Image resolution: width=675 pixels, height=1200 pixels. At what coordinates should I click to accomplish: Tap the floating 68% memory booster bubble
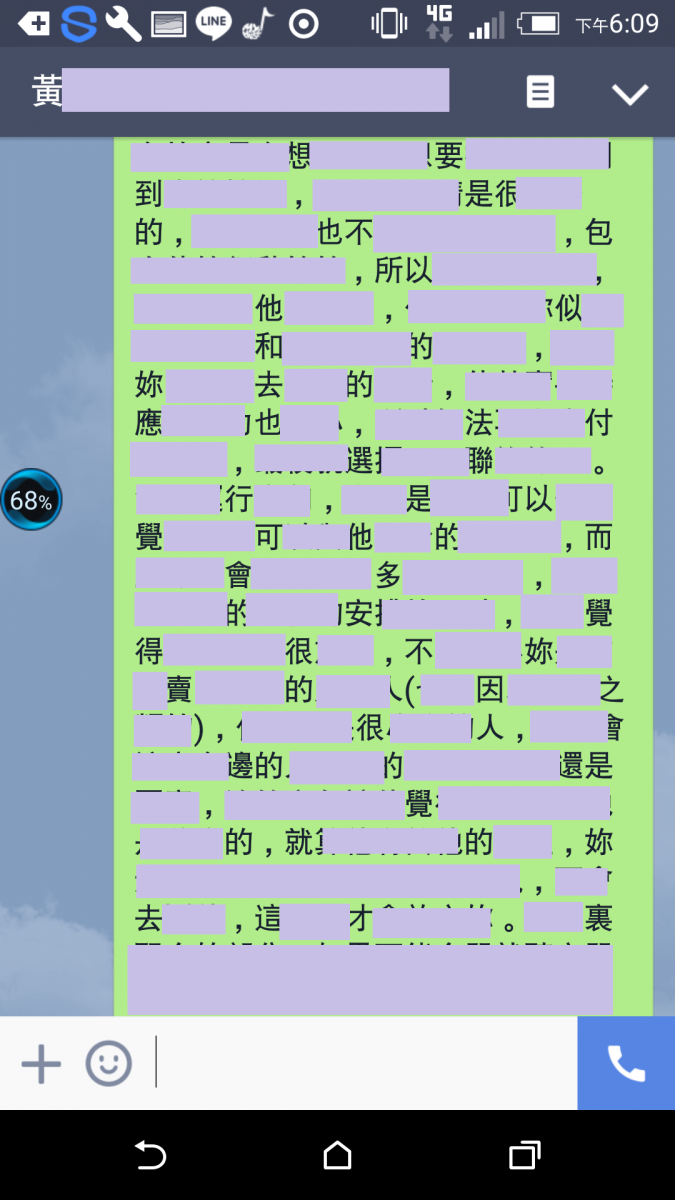pos(31,500)
